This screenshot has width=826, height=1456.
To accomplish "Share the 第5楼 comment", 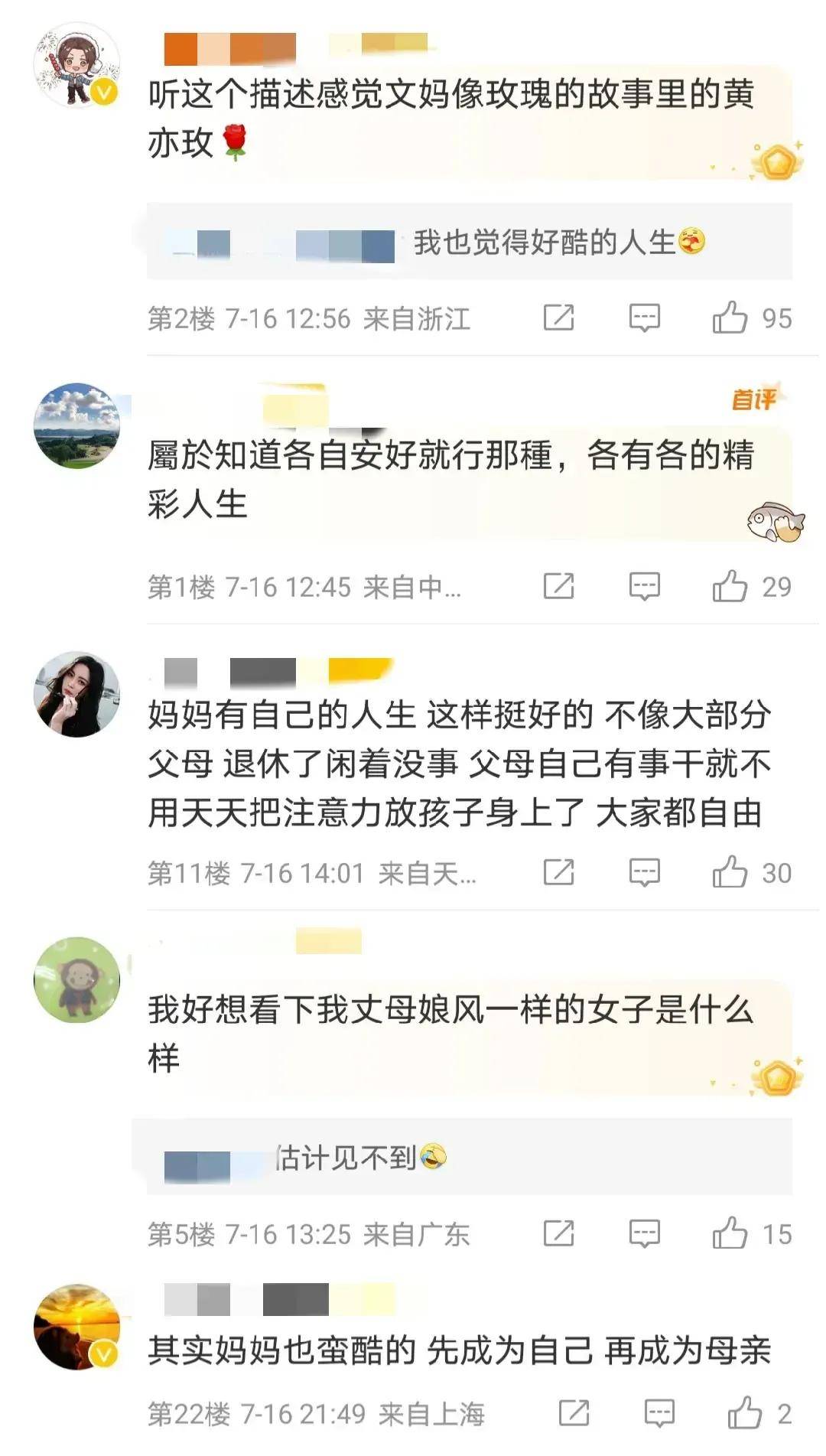I will 558,1233.
